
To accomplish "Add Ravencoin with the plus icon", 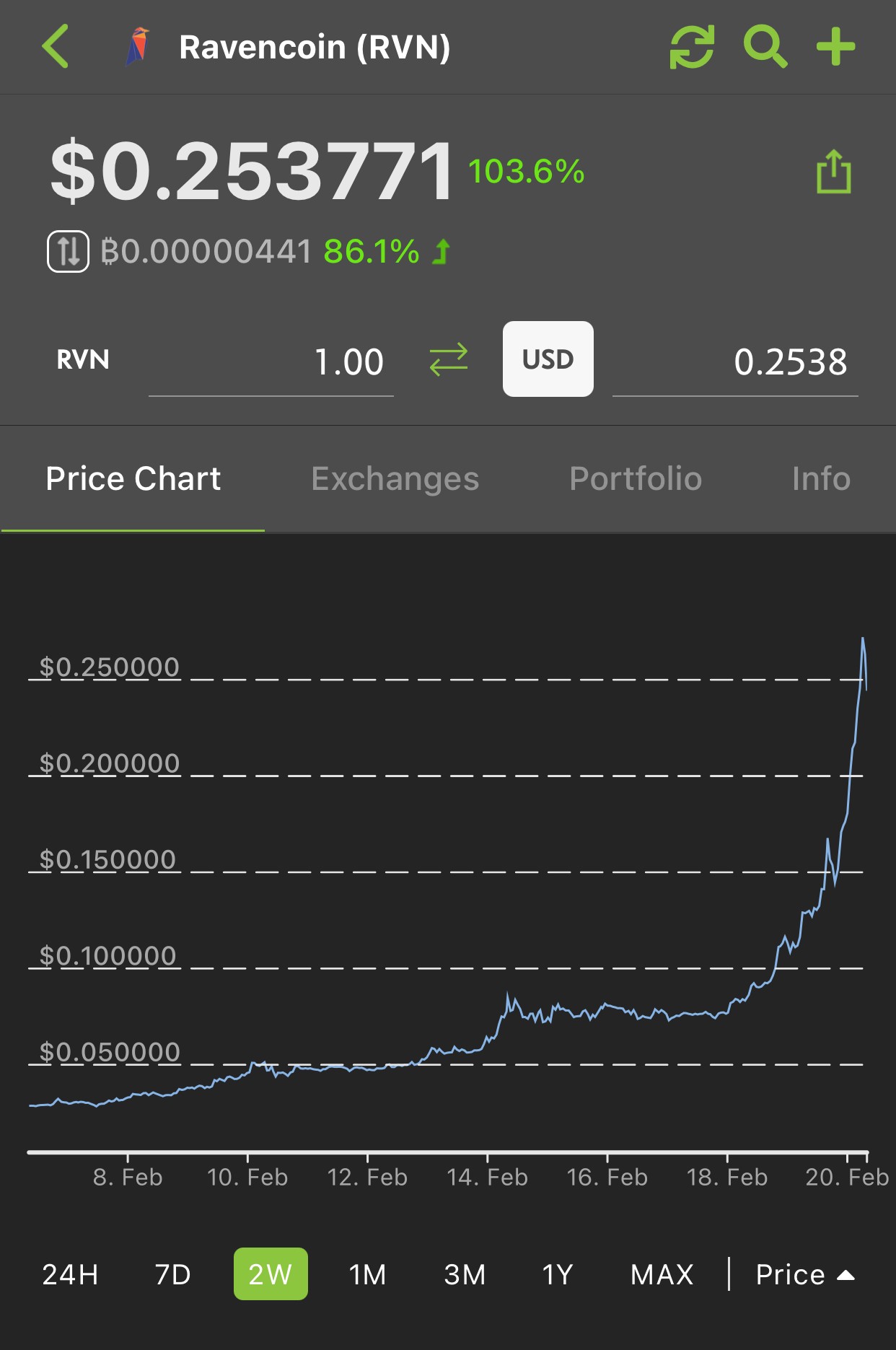I will 835,47.
